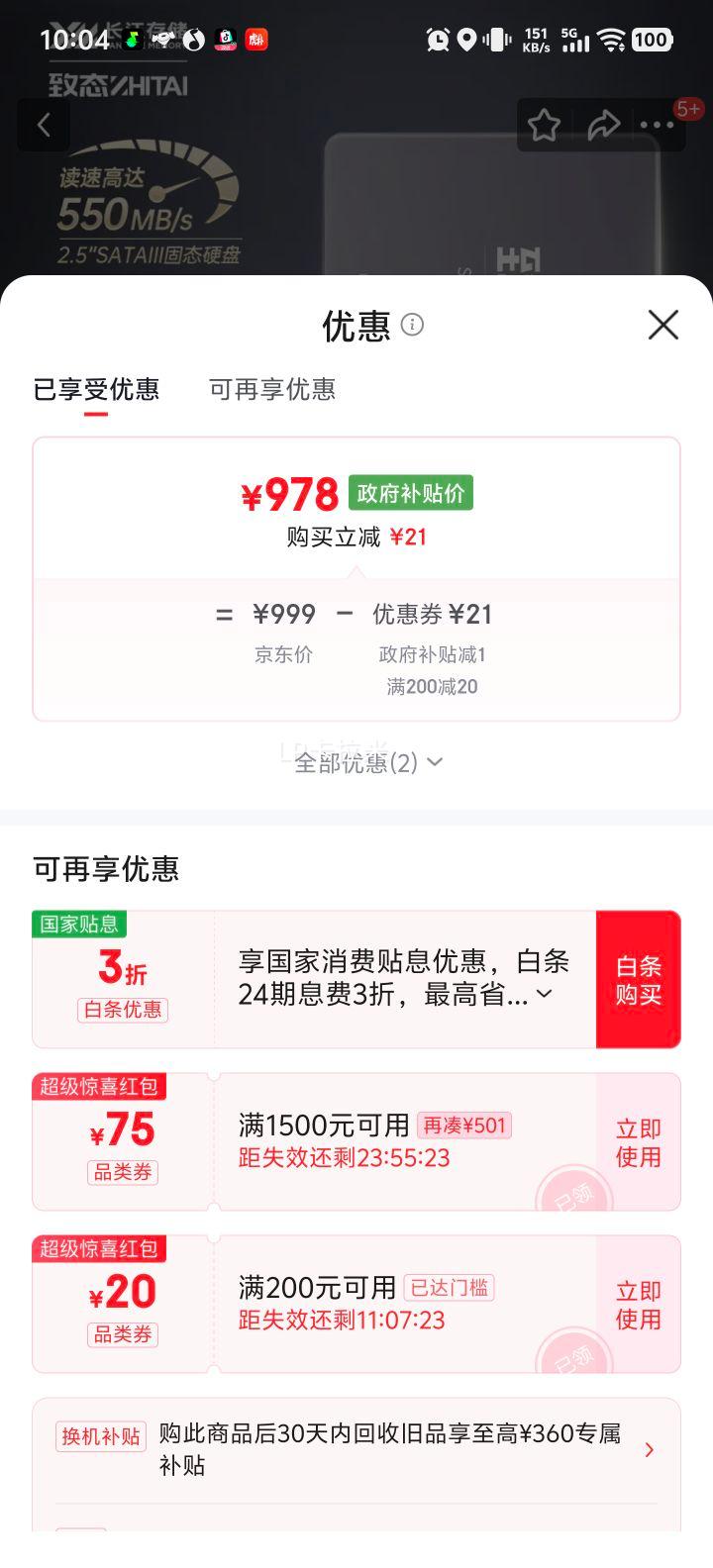
Task: Tap the 白条购买 purchase button
Action: 639,979
